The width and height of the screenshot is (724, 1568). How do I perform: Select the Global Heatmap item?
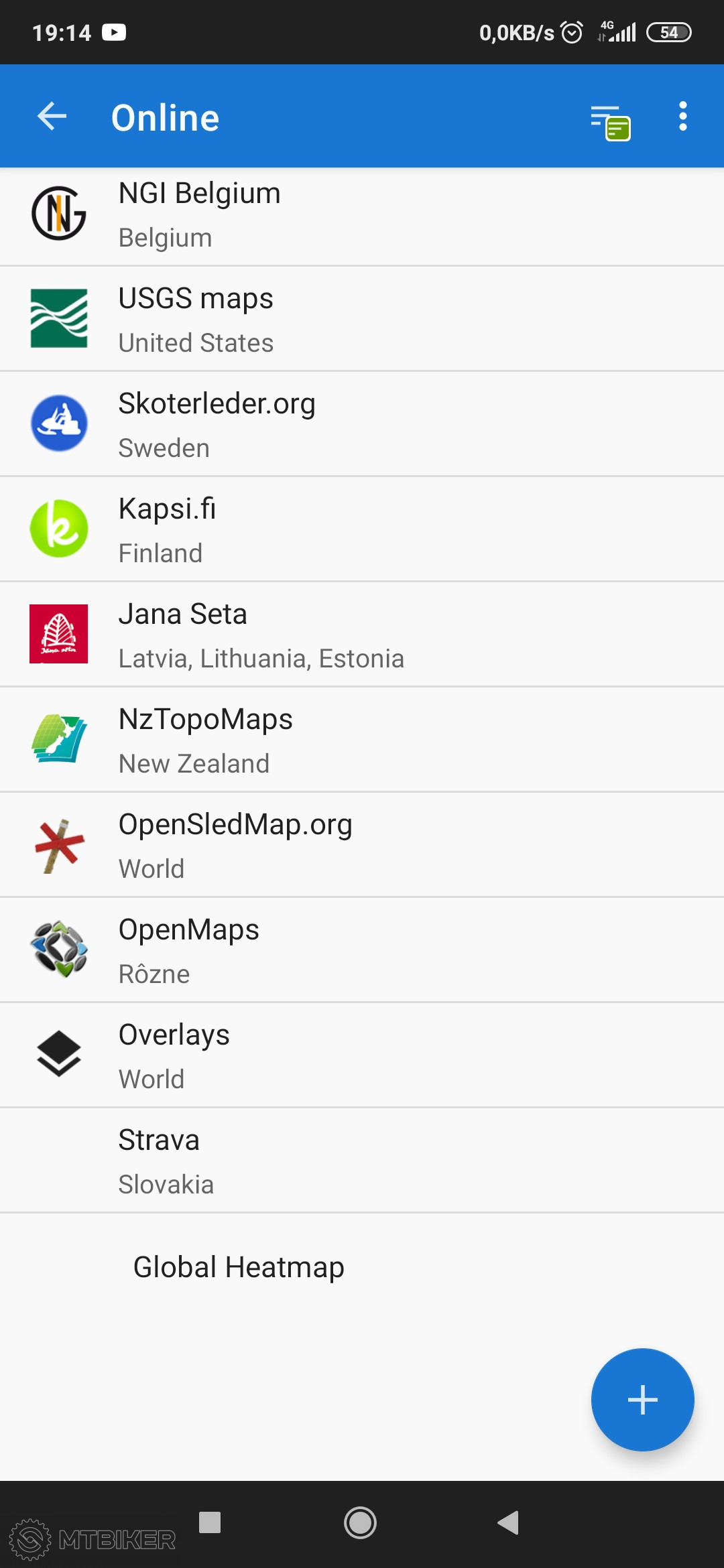[x=239, y=1267]
